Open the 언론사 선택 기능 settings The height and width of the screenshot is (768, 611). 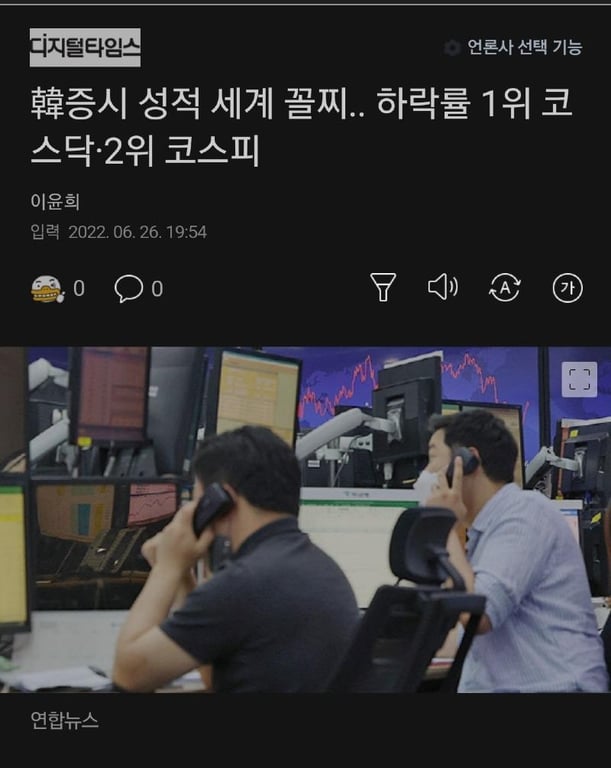[513, 47]
